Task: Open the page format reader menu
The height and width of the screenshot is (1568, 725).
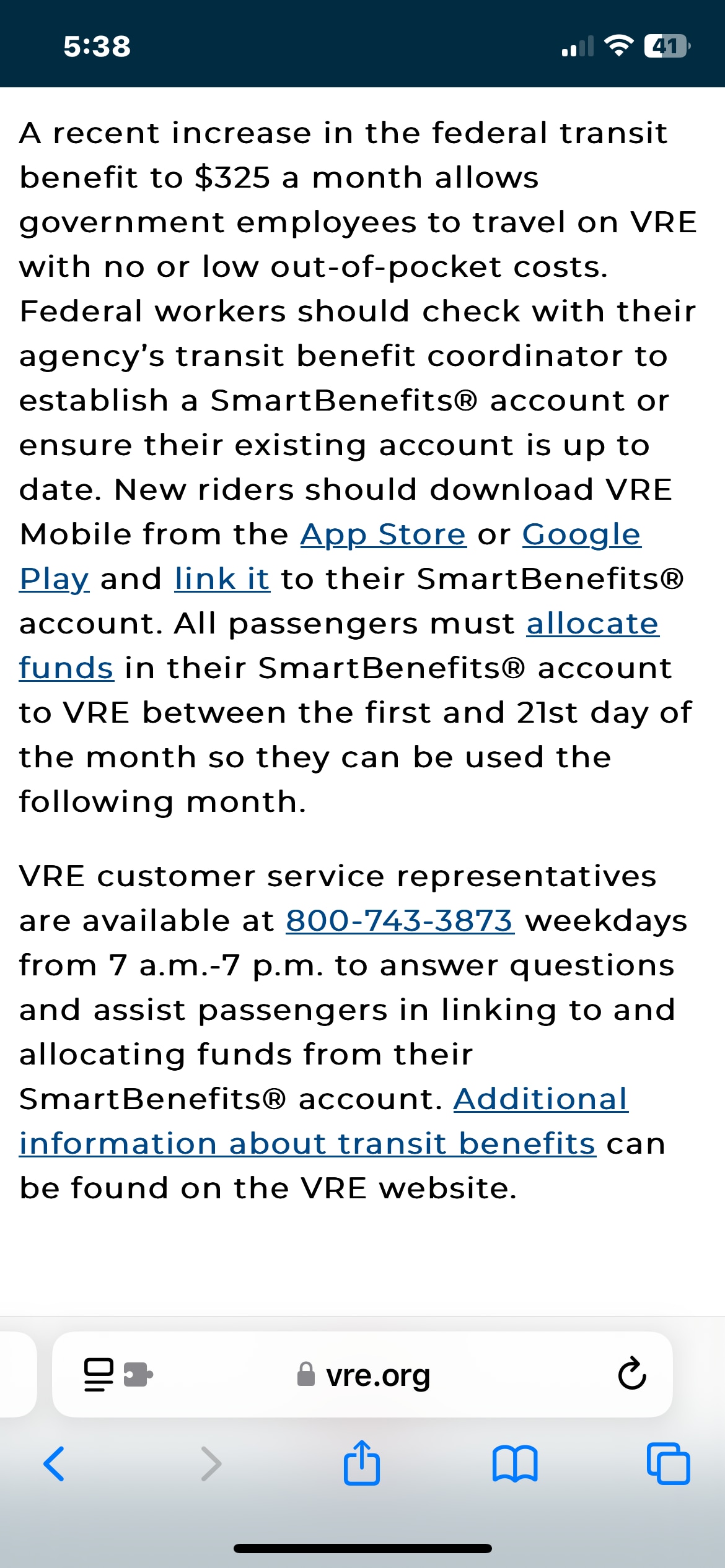Action: pos(99,1375)
